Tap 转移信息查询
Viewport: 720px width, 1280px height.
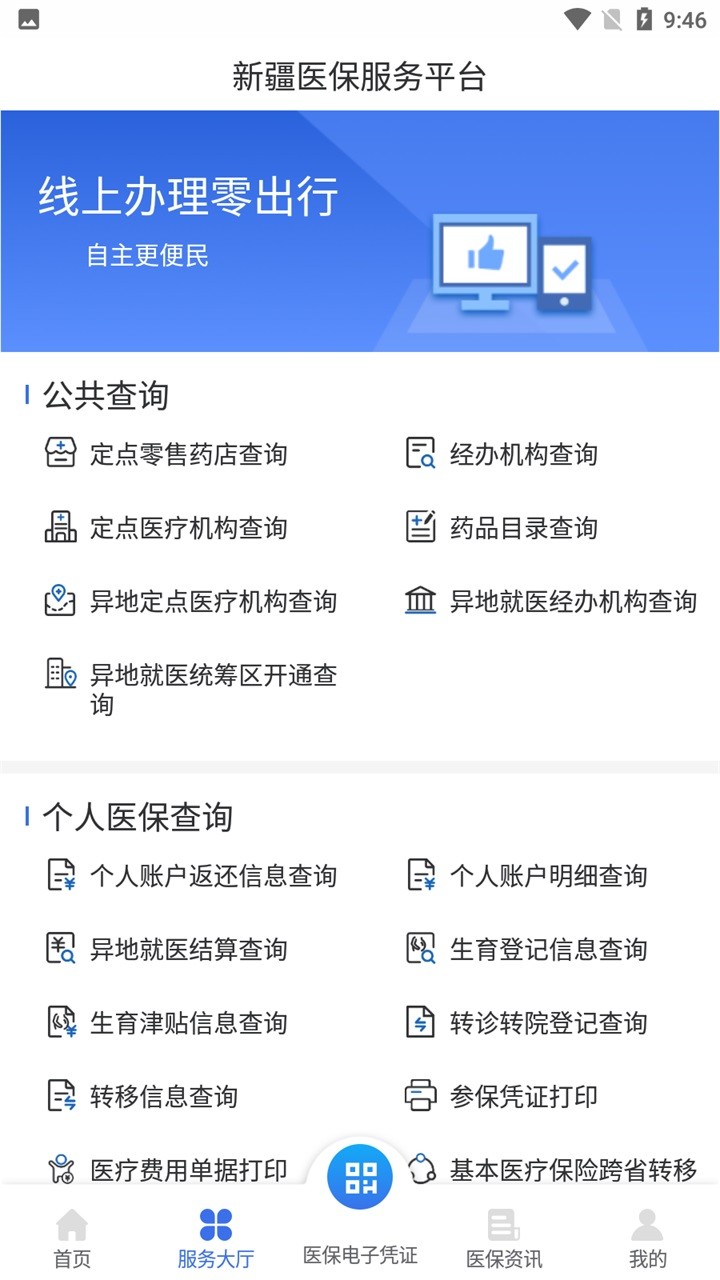click(142, 1097)
